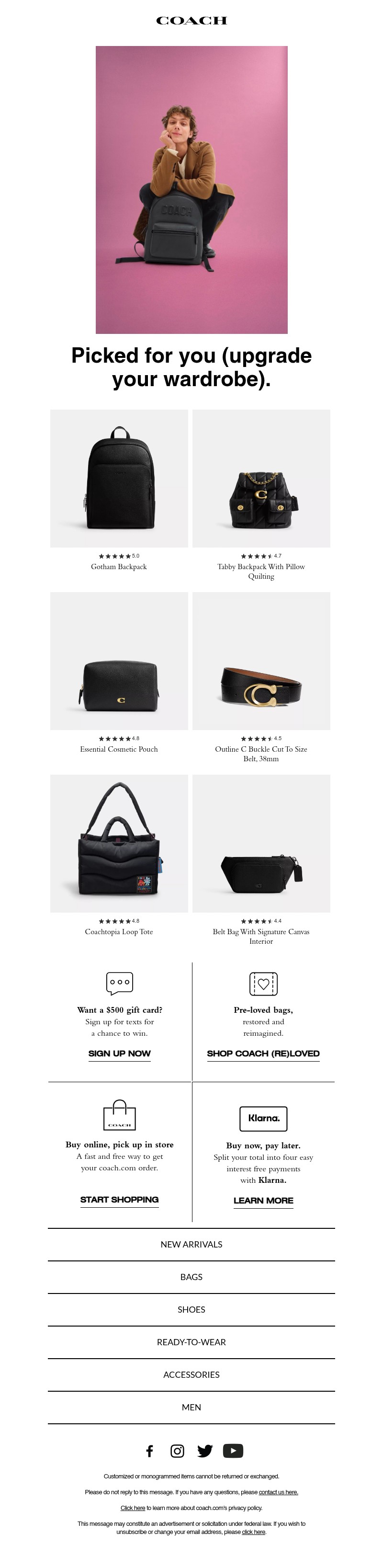Select the Accessories category
This screenshot has width=383, height=1568.
pos(191,1374)
